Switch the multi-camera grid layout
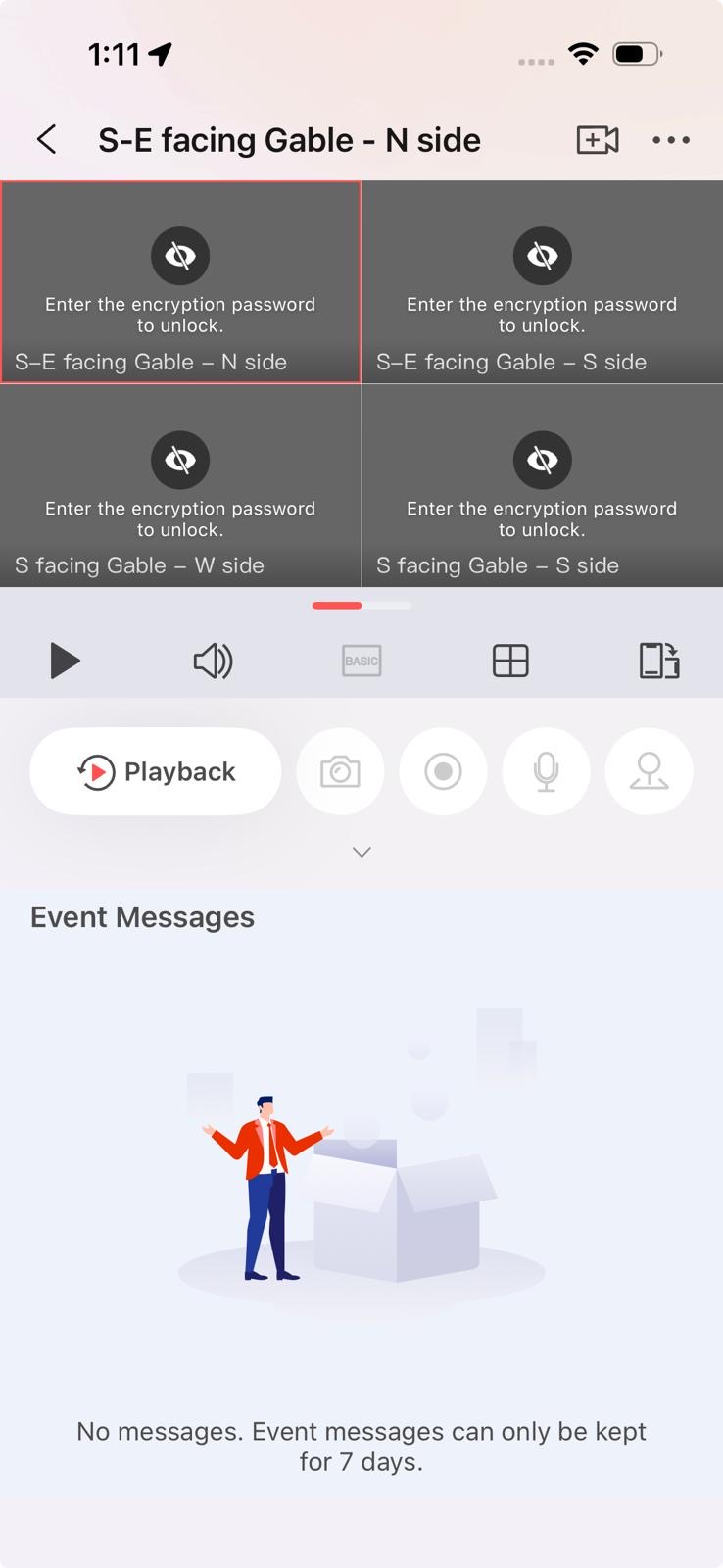 click(510, 661)
